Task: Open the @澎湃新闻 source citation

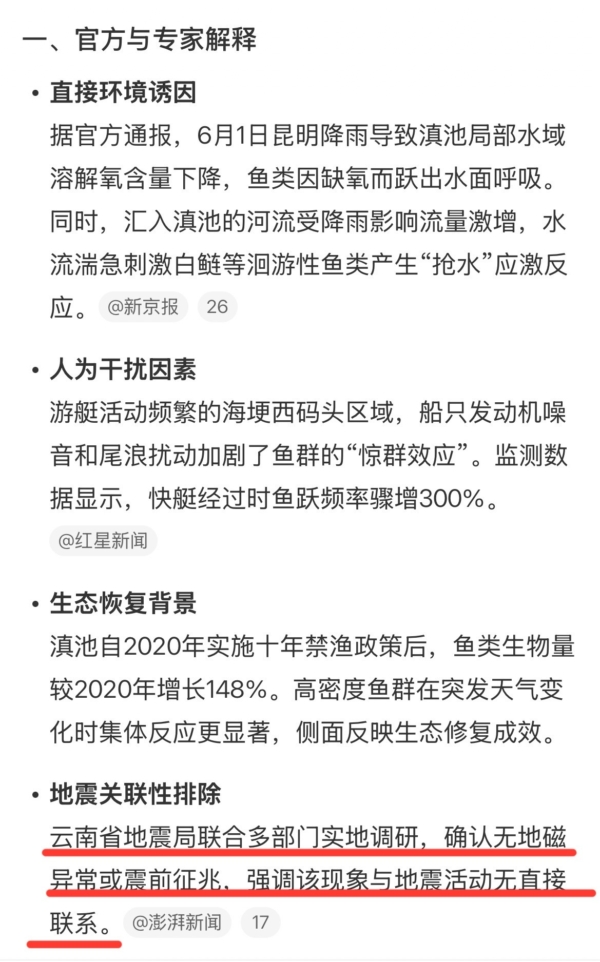Action: pos(177,922)
